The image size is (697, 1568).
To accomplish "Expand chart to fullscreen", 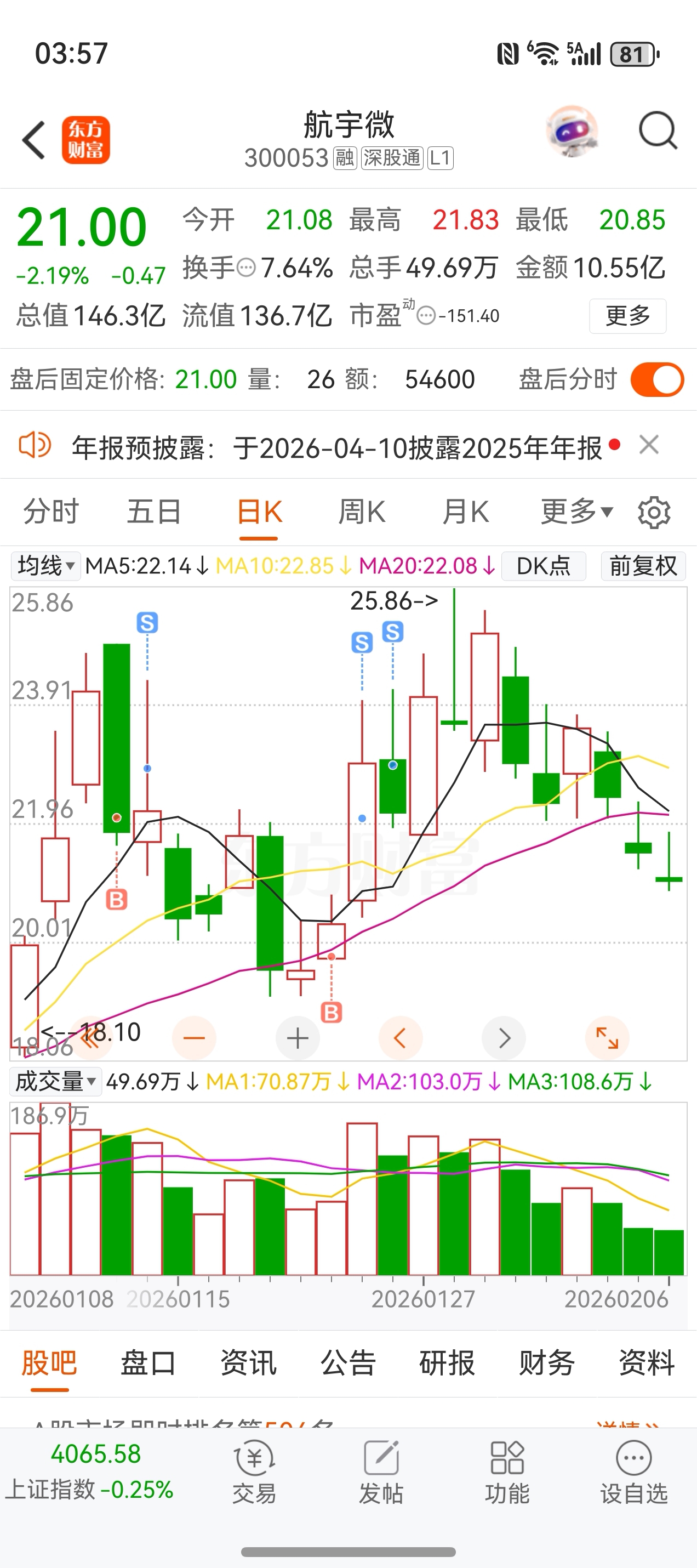I will point(607,1038).
